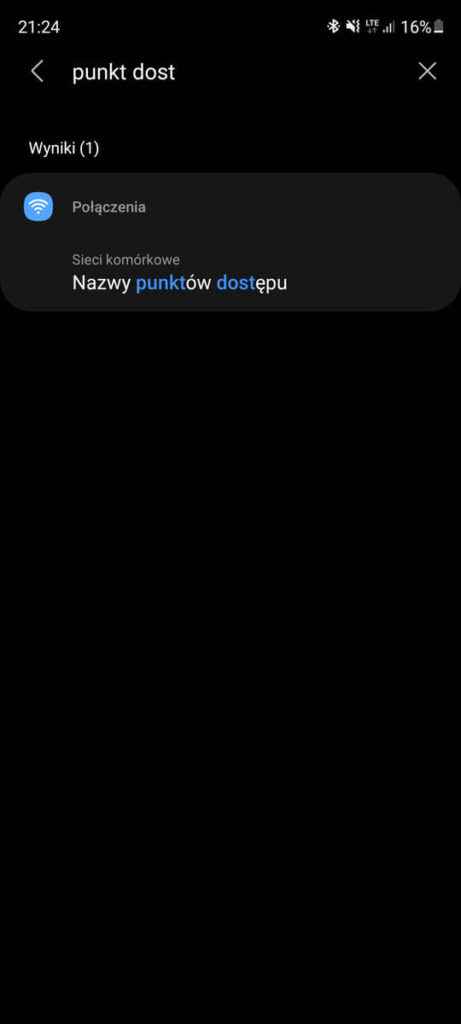The image size is (461, 1024).
Task: Clear the search text with X
Action: coord(427,71)
